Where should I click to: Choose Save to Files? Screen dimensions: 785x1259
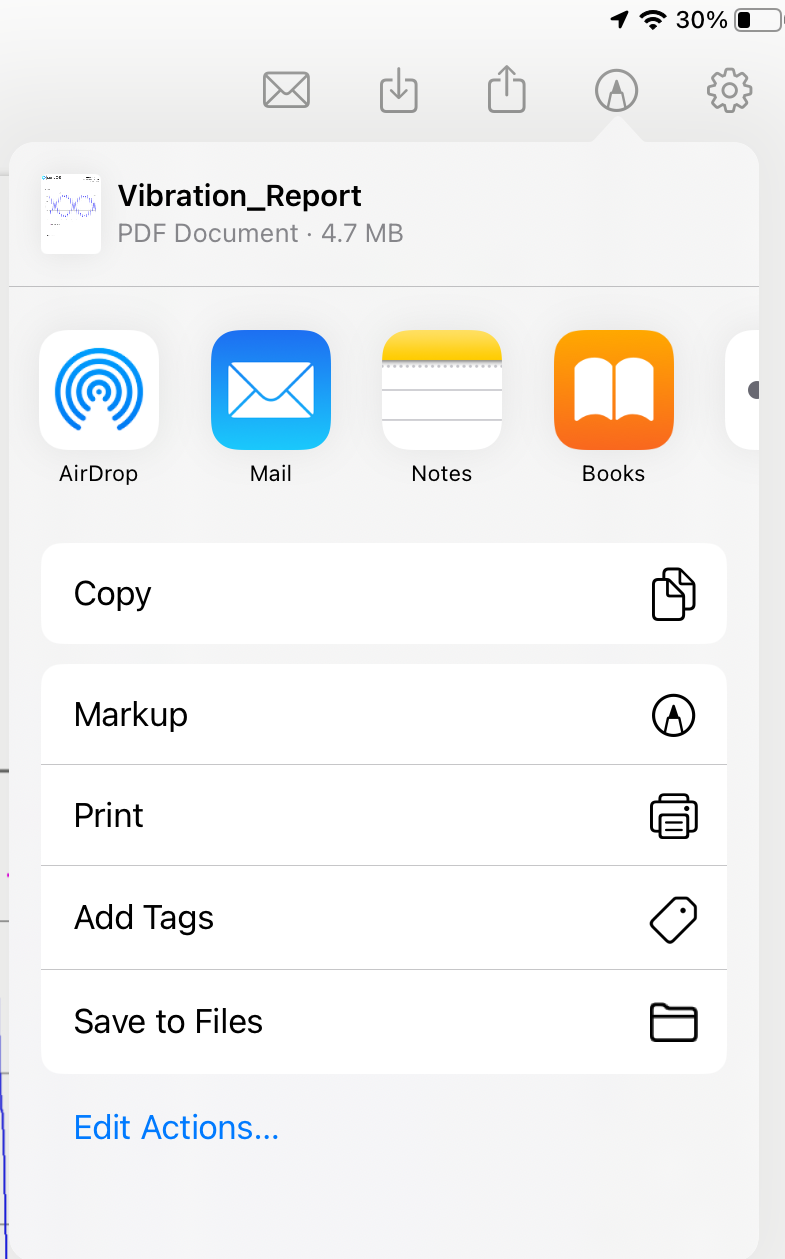[x=384, y=1022]
